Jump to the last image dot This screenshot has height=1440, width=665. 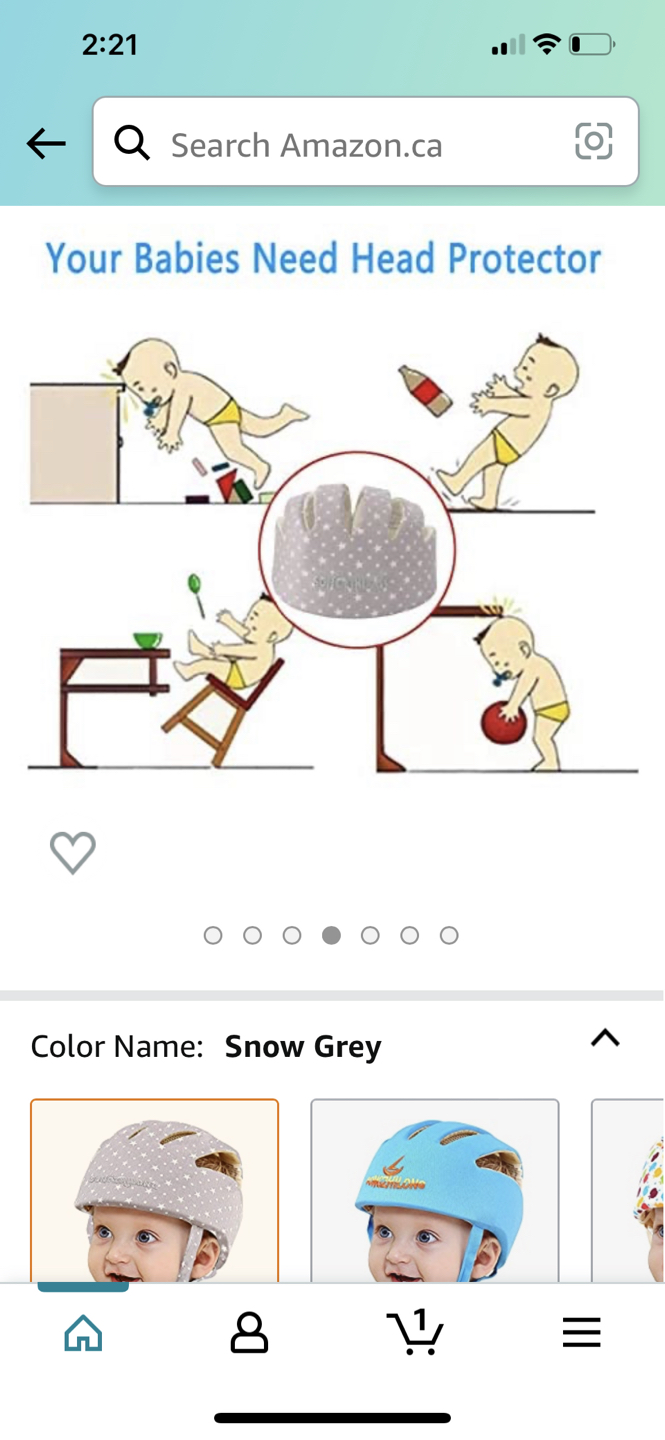[x=449, y=935]
